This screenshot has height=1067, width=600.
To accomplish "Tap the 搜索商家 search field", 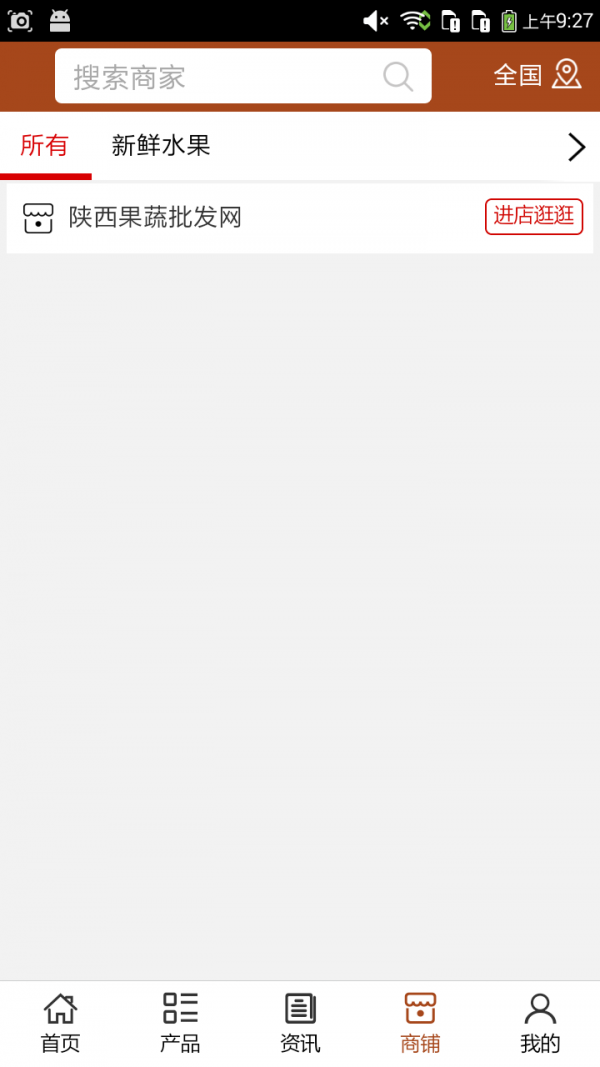I will tap(243, 76).
